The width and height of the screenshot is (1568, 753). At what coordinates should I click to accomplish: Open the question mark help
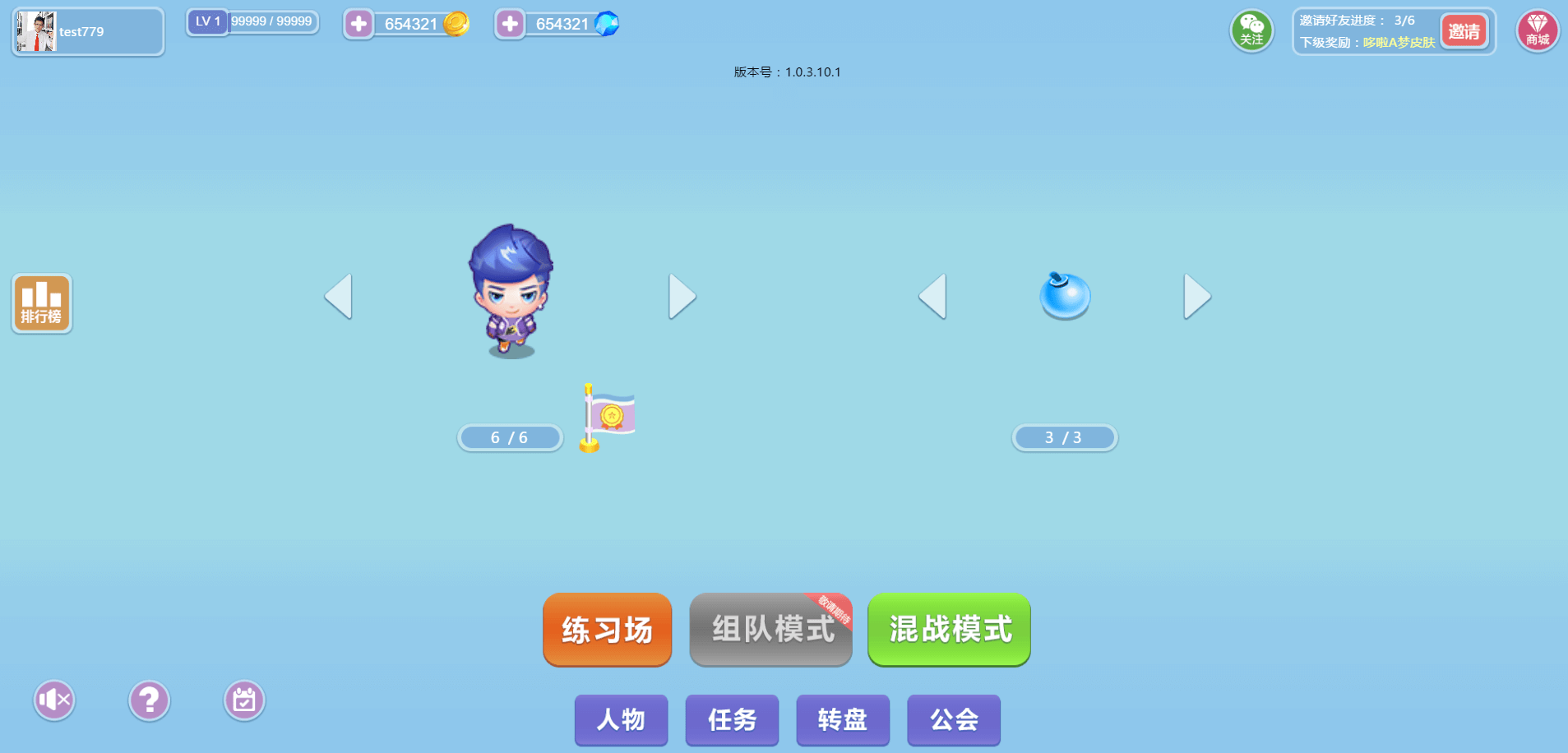coord(149,700)
